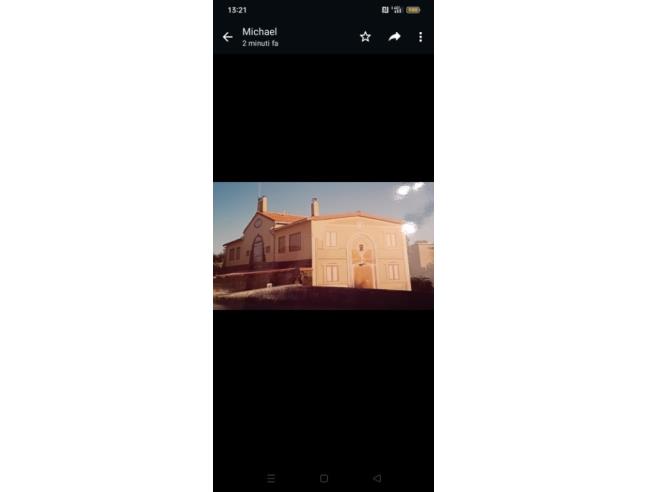
Task: Tap the system home button
Action: [x=323, y=479]
